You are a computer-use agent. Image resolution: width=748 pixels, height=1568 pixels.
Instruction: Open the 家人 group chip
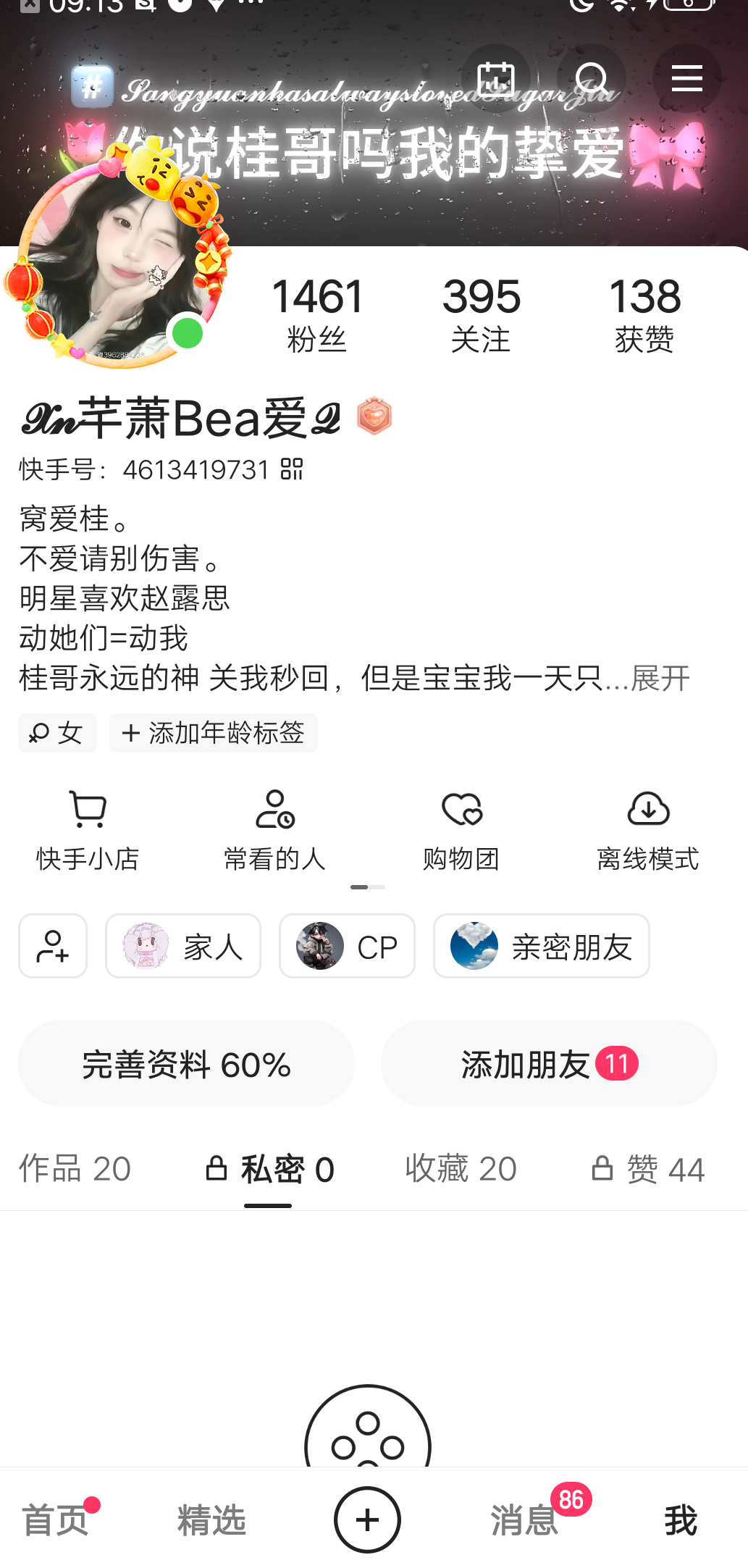[183, 946]
